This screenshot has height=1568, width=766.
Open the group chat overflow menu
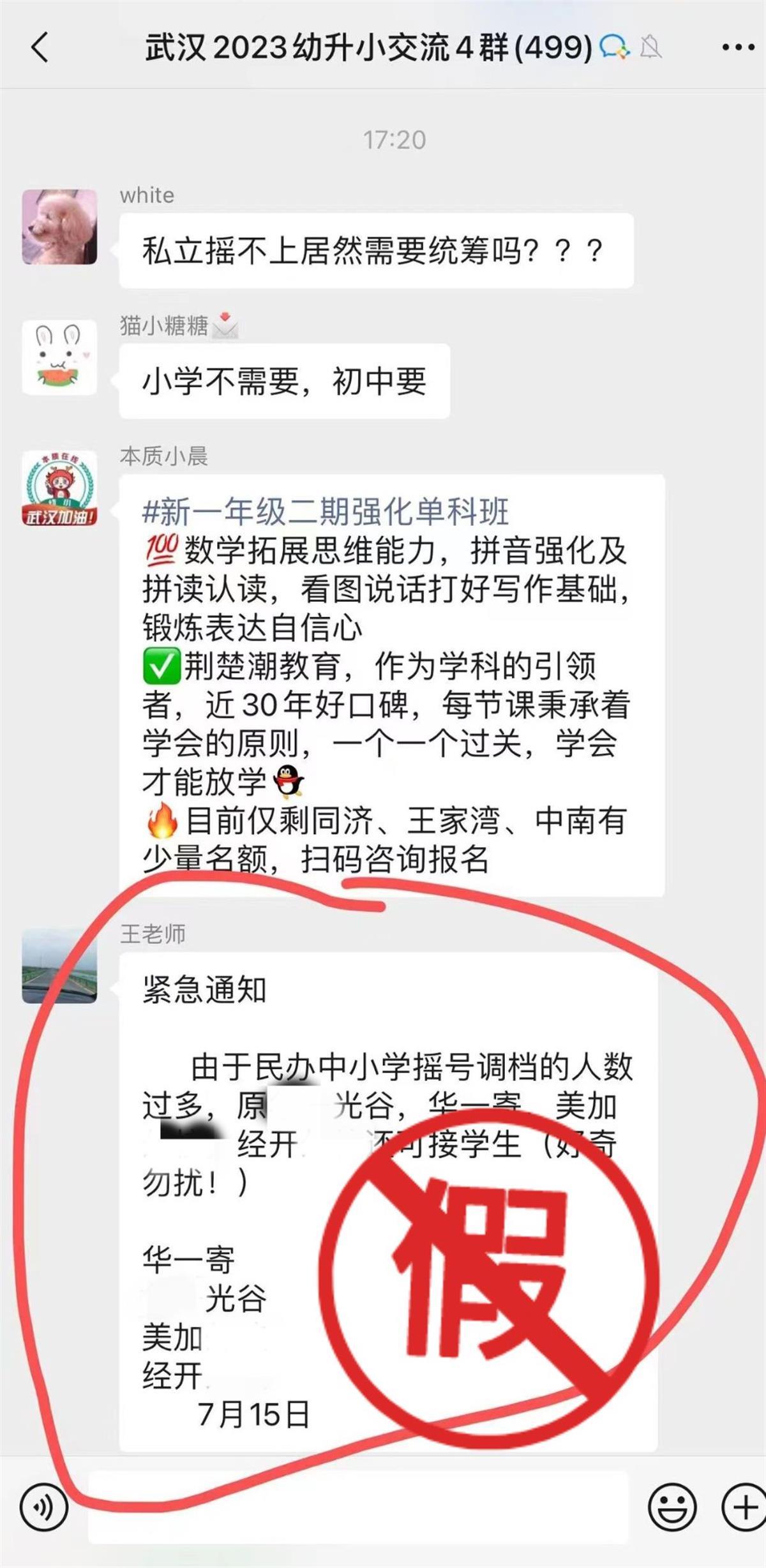(737, 47)
